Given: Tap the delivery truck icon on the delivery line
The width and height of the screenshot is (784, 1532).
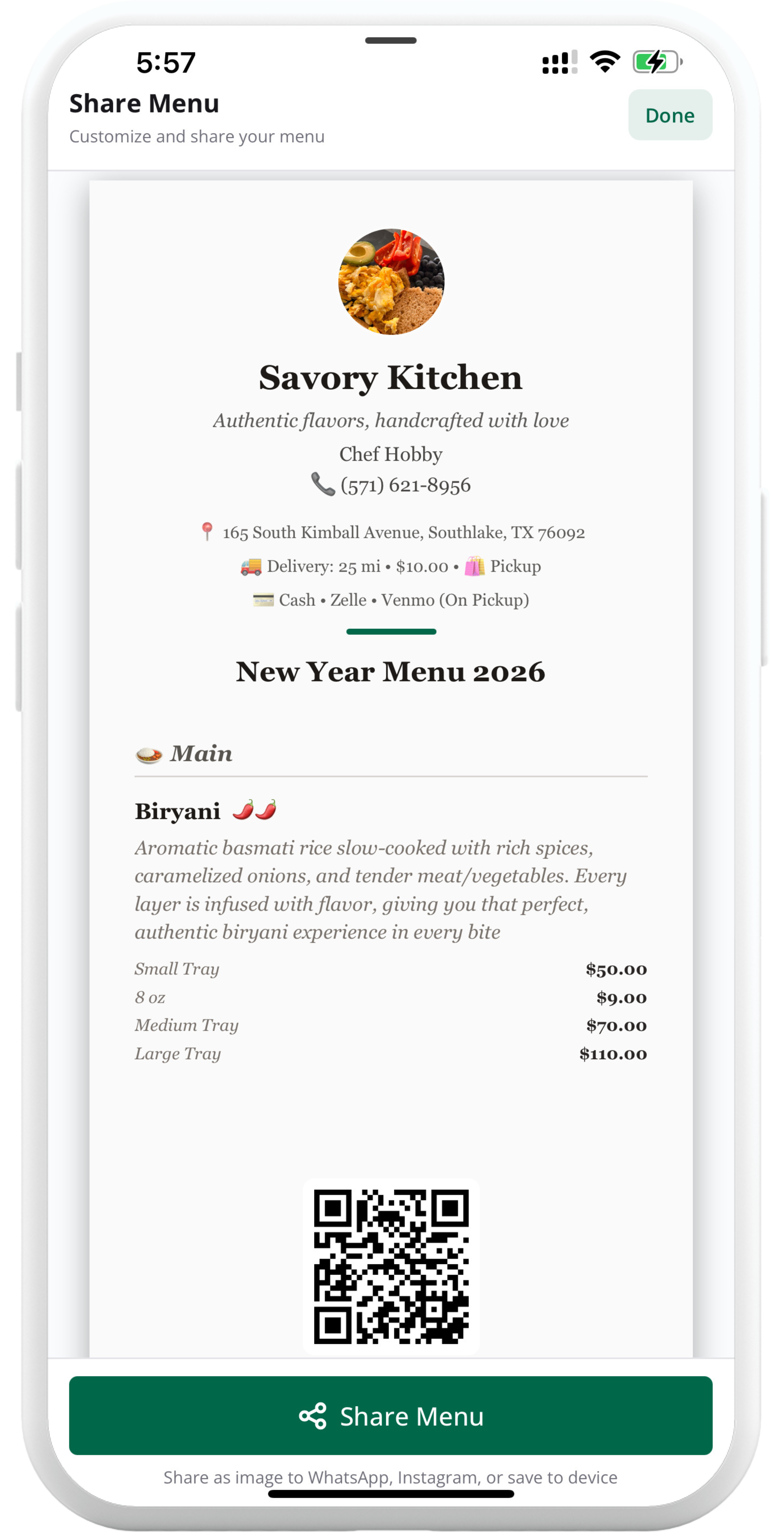Looking at the screenshot, I should [x=250, y=566].
